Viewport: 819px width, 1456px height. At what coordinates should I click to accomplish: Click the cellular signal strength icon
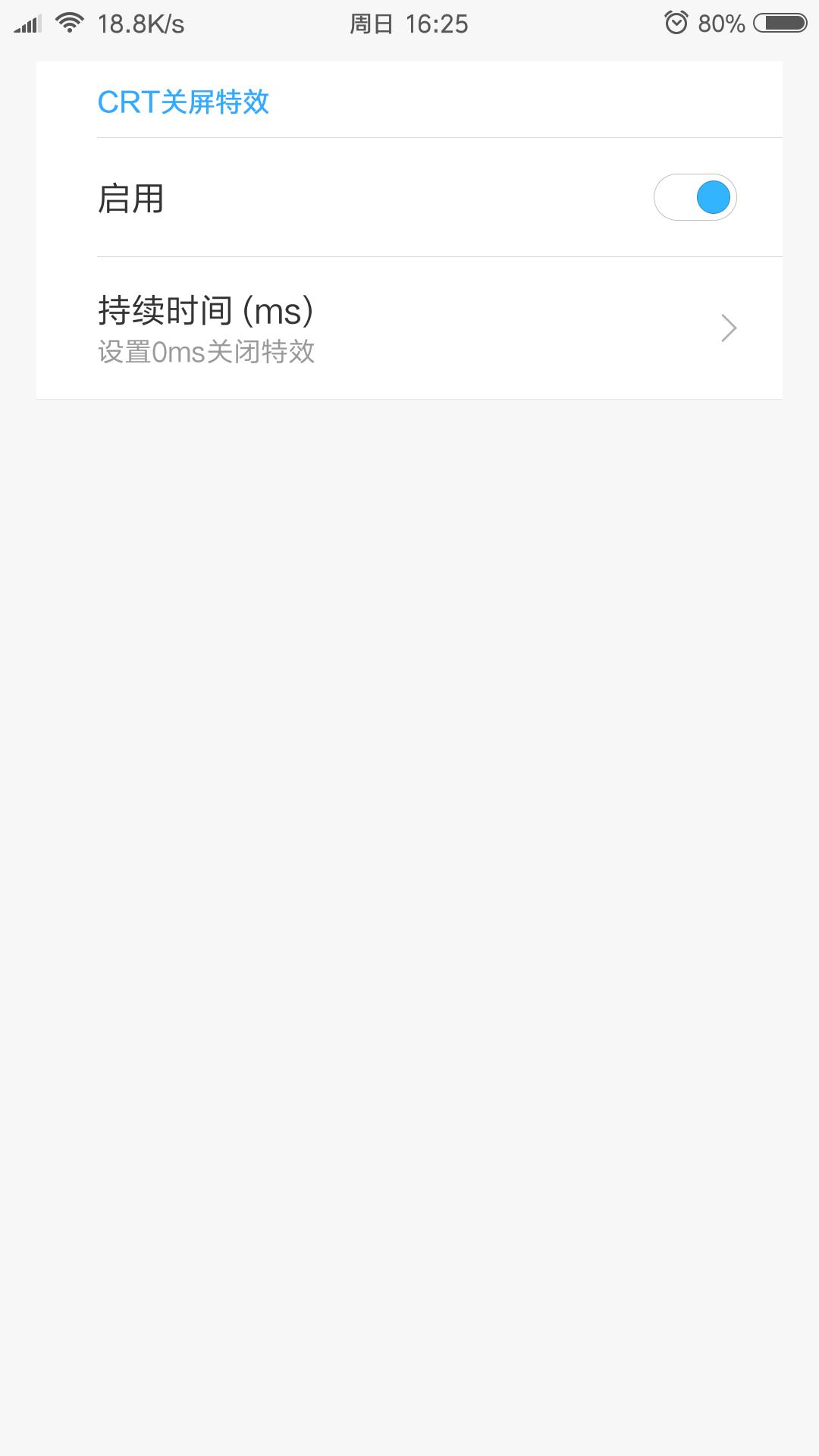(x=25, y=22)
